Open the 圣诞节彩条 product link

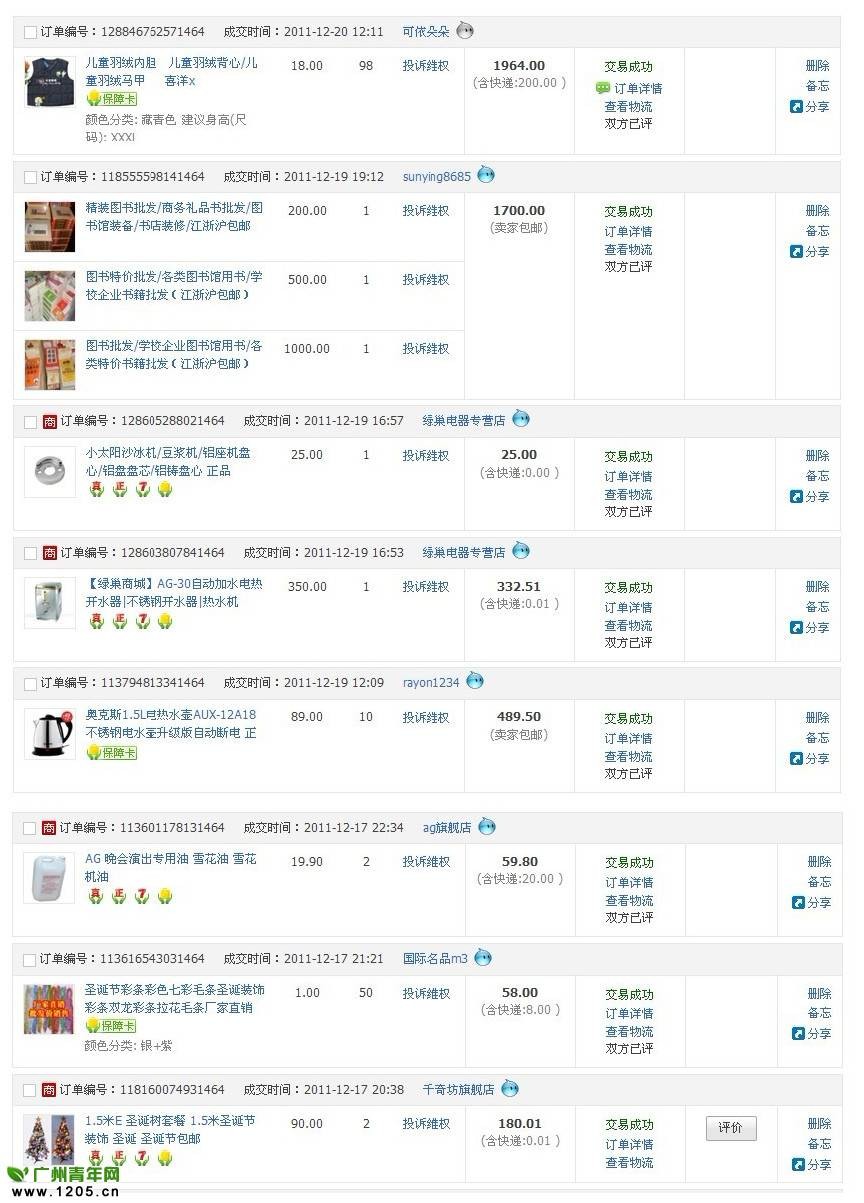pyautogui.click(x=174, y=990)
